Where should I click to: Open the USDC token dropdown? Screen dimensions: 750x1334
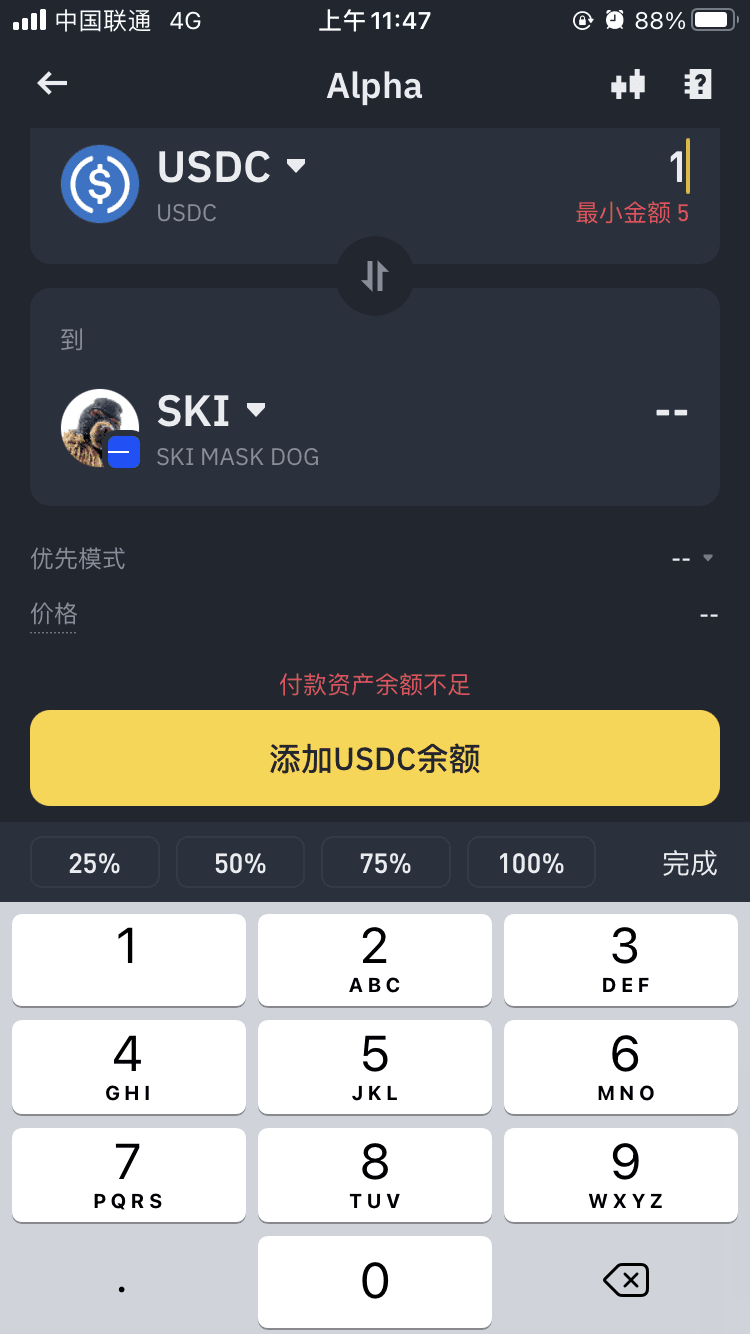(x=232, y=167)
